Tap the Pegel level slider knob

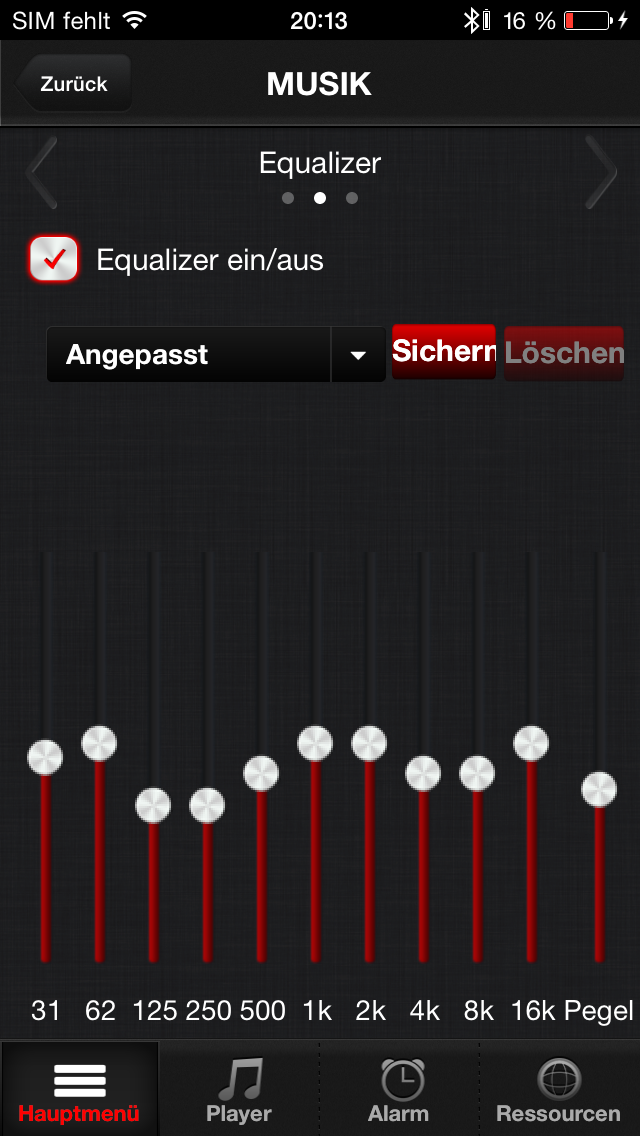pos(599,790)
